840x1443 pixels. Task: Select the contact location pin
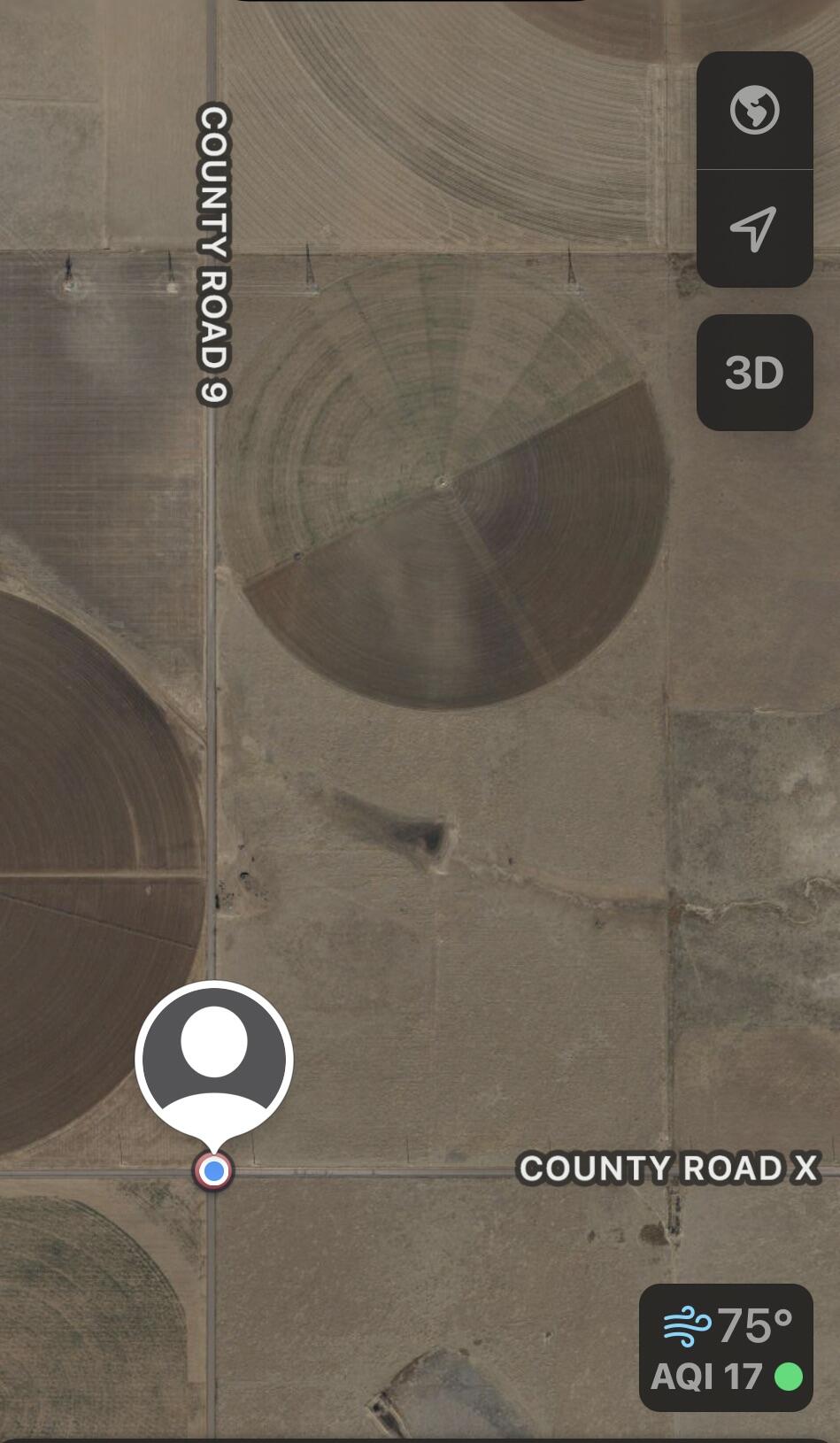point(214,1061)
